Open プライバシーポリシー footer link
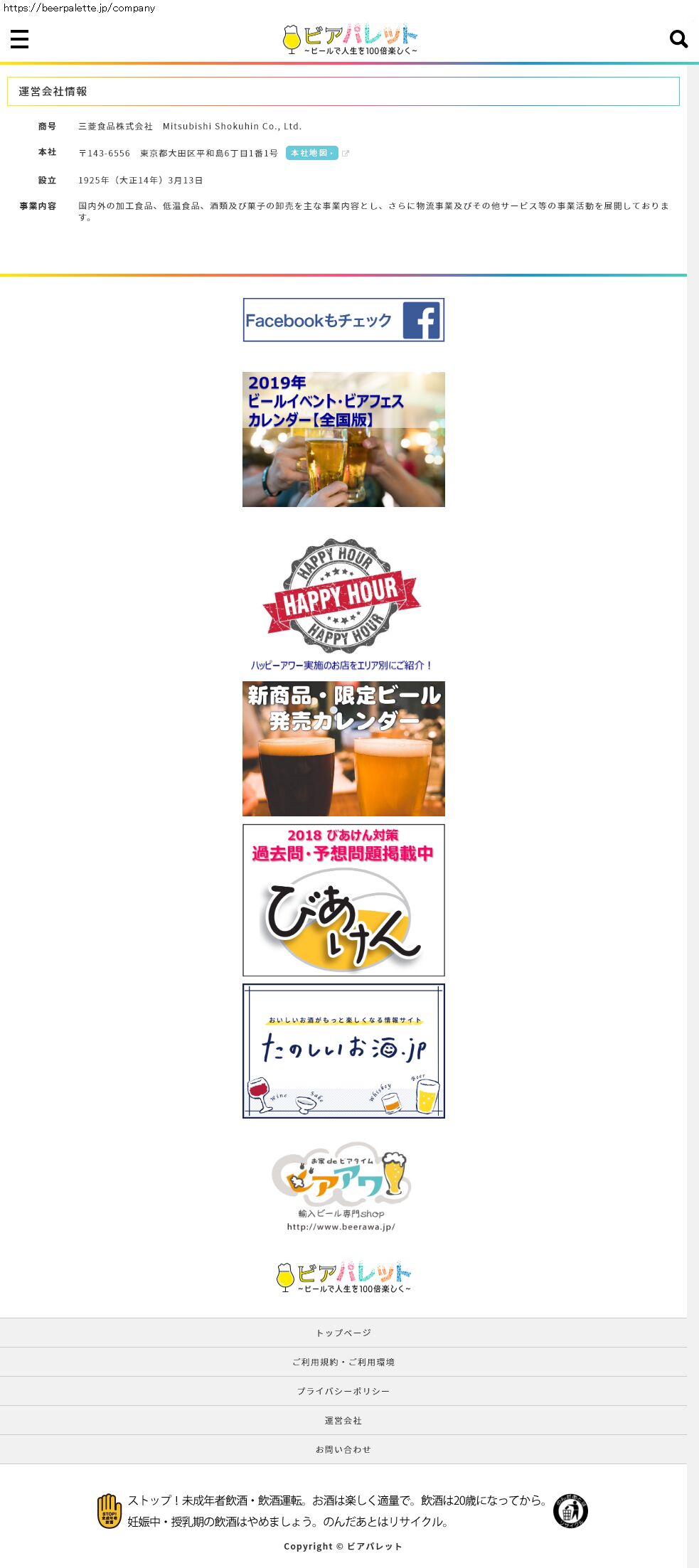Viewport: 699px width, 1568px height. (343, 1391)
